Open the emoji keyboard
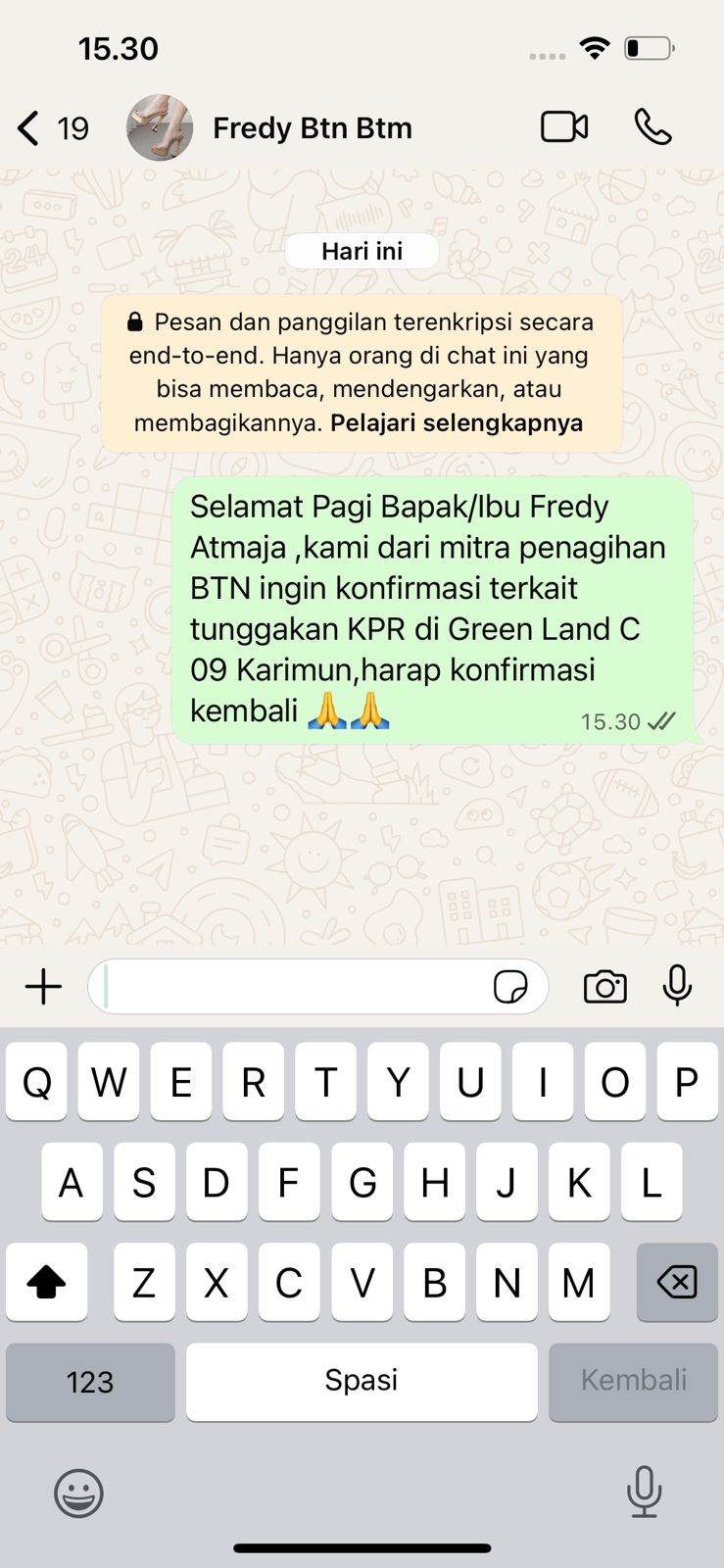The height and width of the screenshot is (1568, 724). [x=78, y=1494]
